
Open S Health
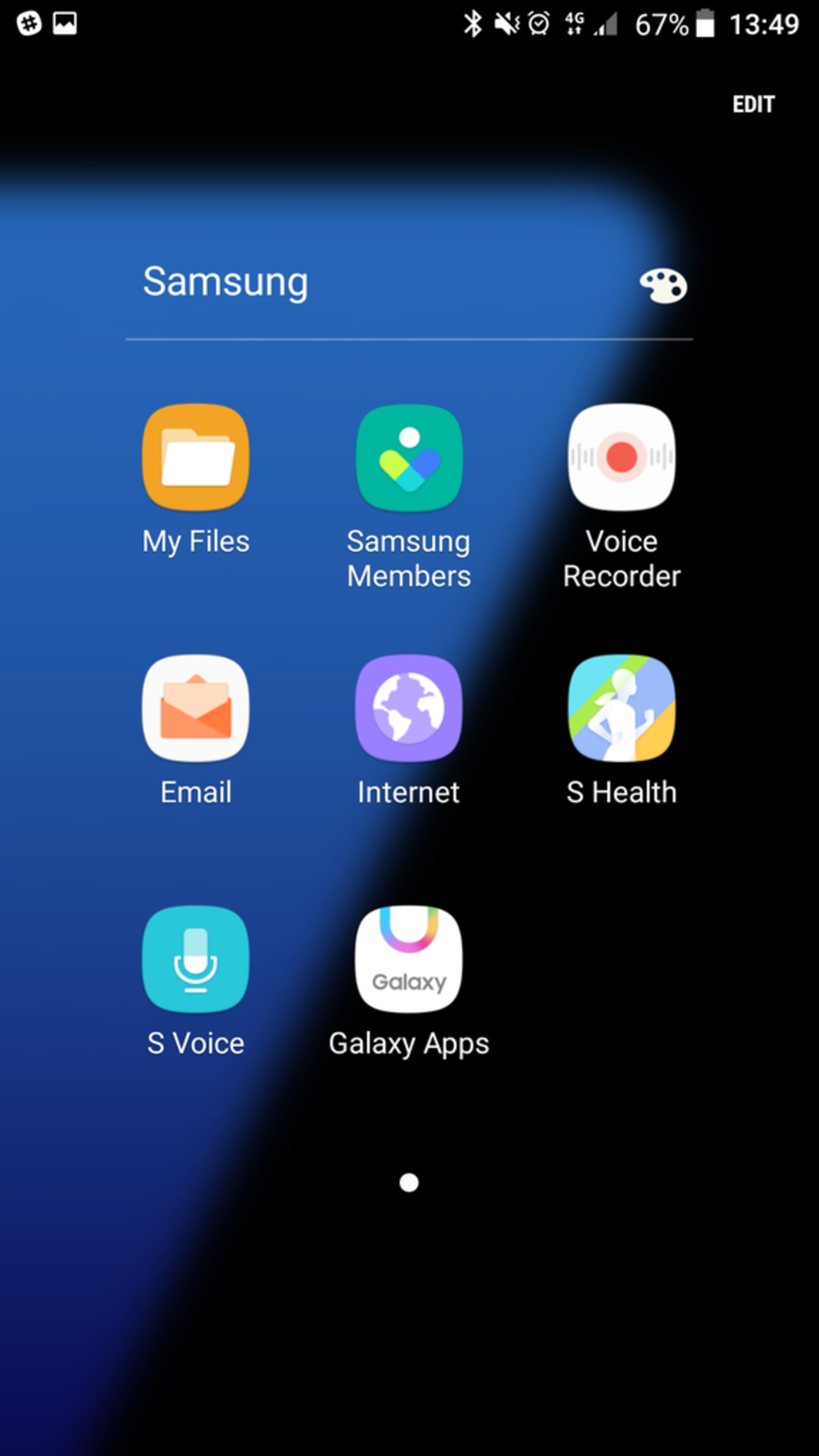(621, 708)
